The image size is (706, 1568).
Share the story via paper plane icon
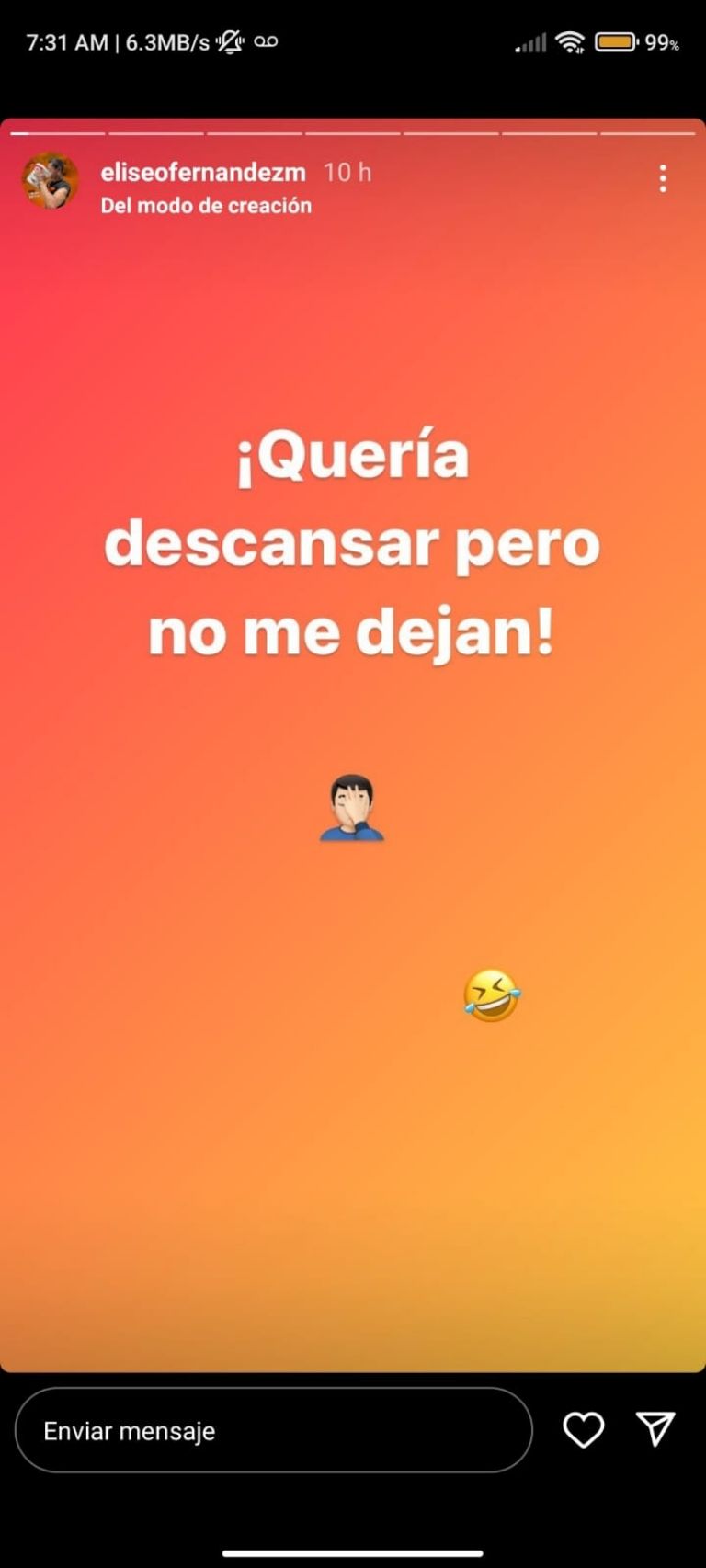coord(655,1429)
